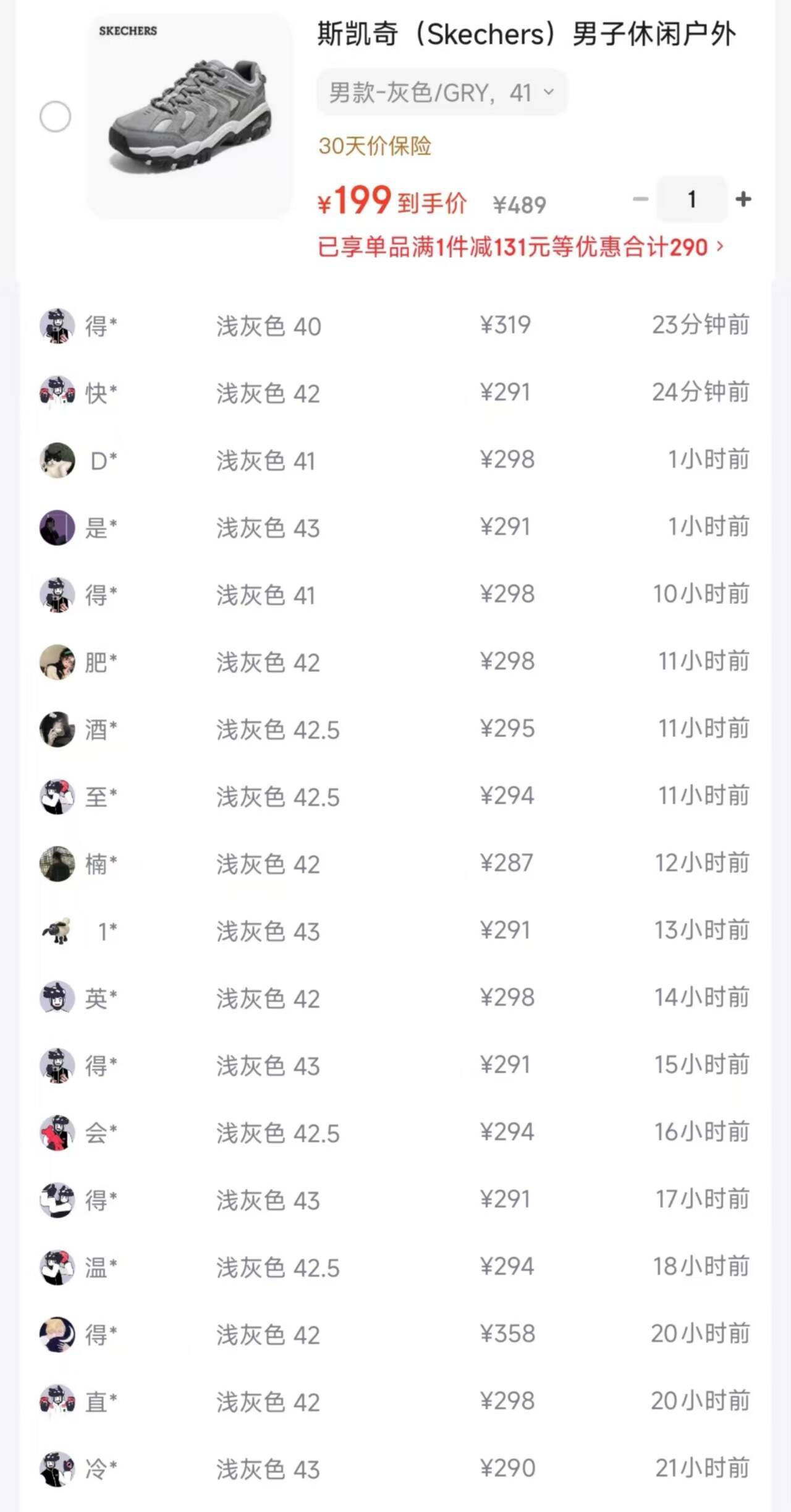The height and width of the screenshot is (1512, 791).
Task: Decrease quantity with the minus button
Action: (x=640, y=199)
